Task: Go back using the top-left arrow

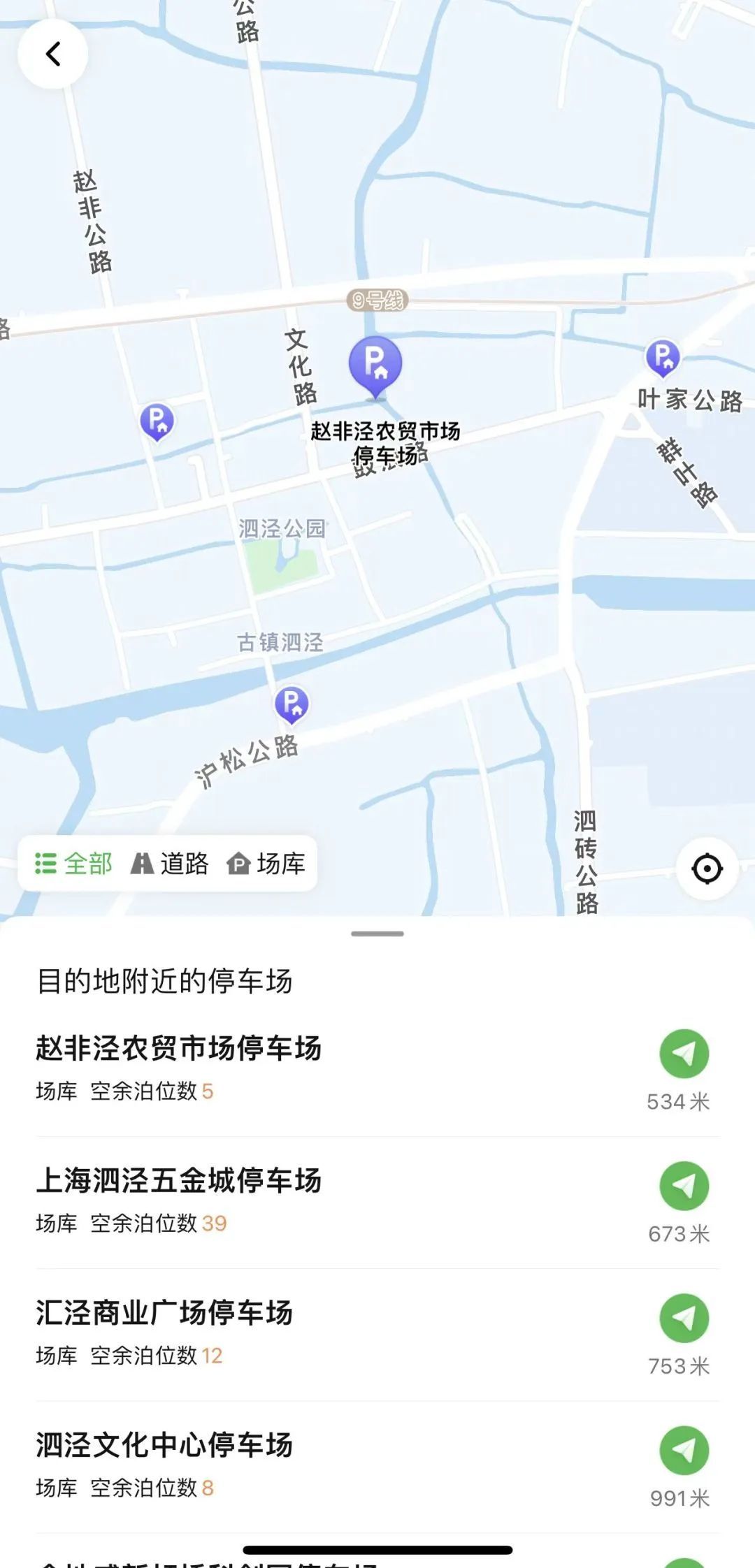Action: [53, 54]
